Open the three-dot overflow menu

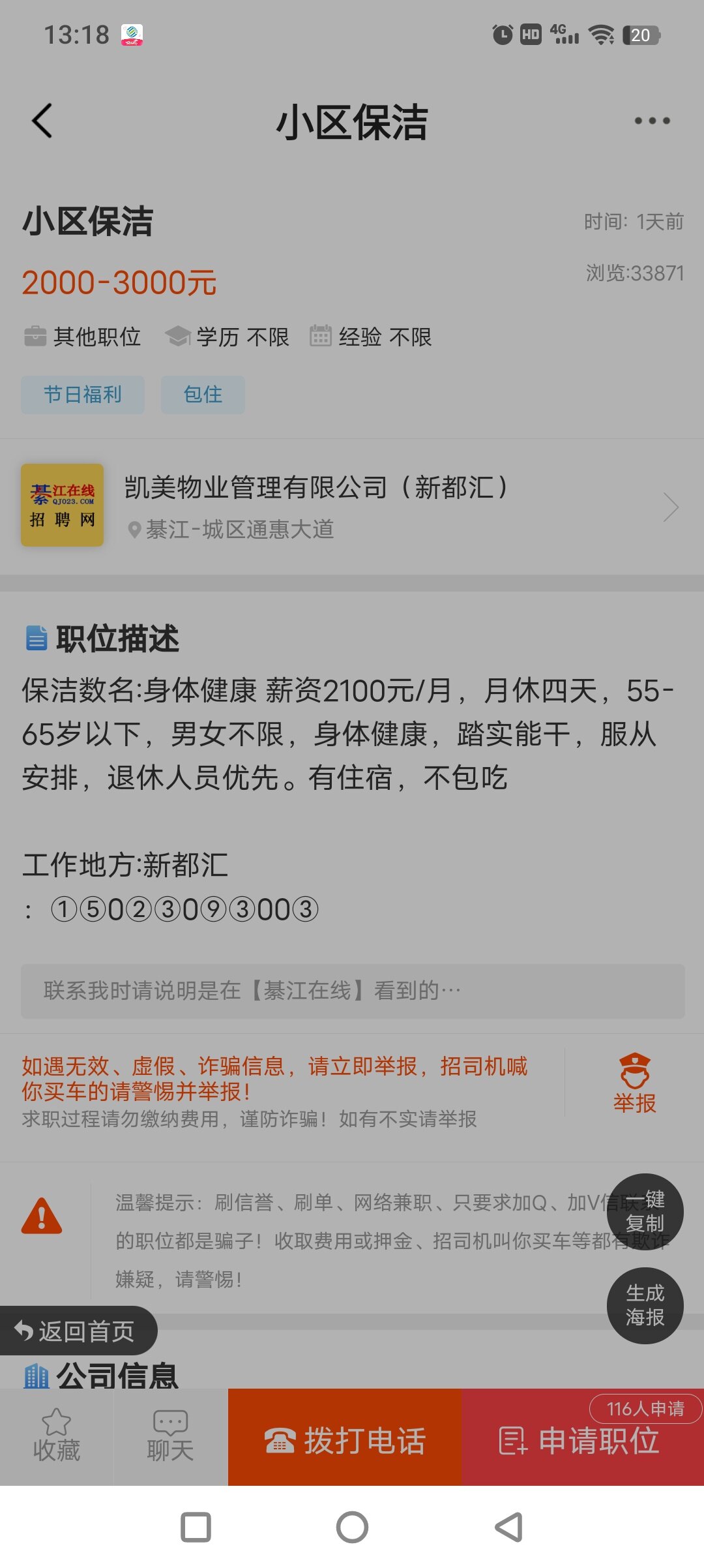pos(652,121)
